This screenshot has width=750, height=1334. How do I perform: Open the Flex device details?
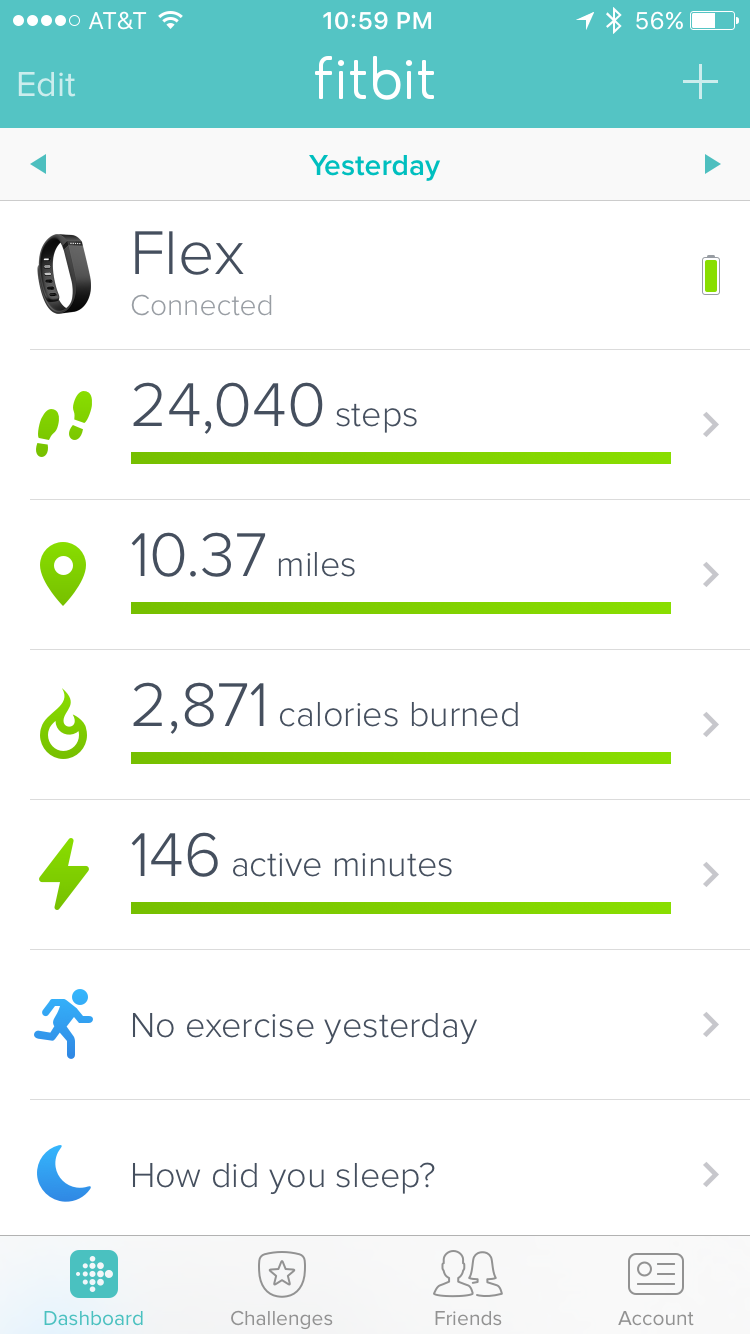(x=375, y=275)
